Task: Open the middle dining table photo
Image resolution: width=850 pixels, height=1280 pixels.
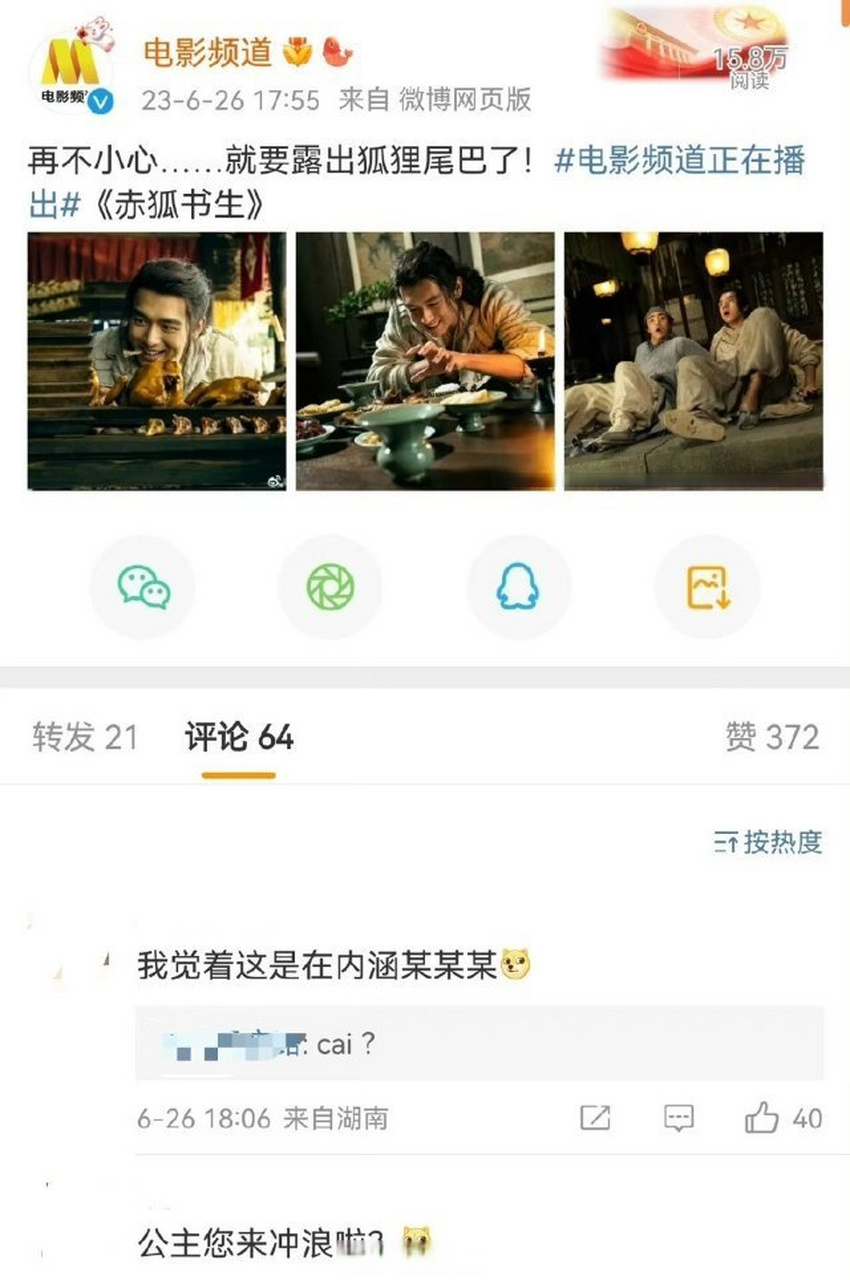Action: coord(425,360)
